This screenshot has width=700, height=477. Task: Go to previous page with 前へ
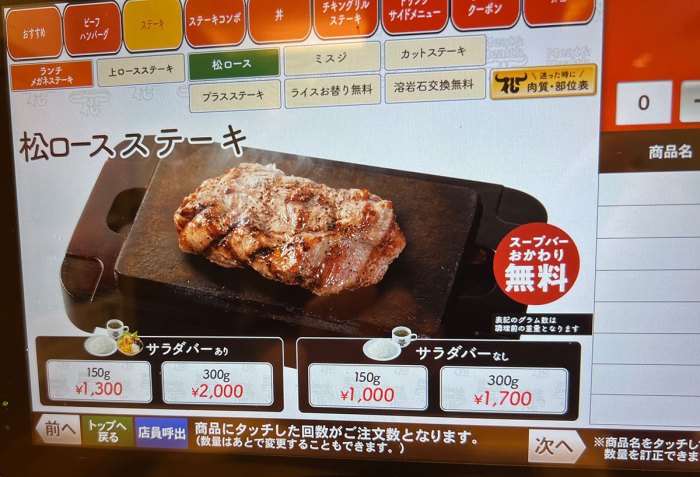[x=58, y=431]
